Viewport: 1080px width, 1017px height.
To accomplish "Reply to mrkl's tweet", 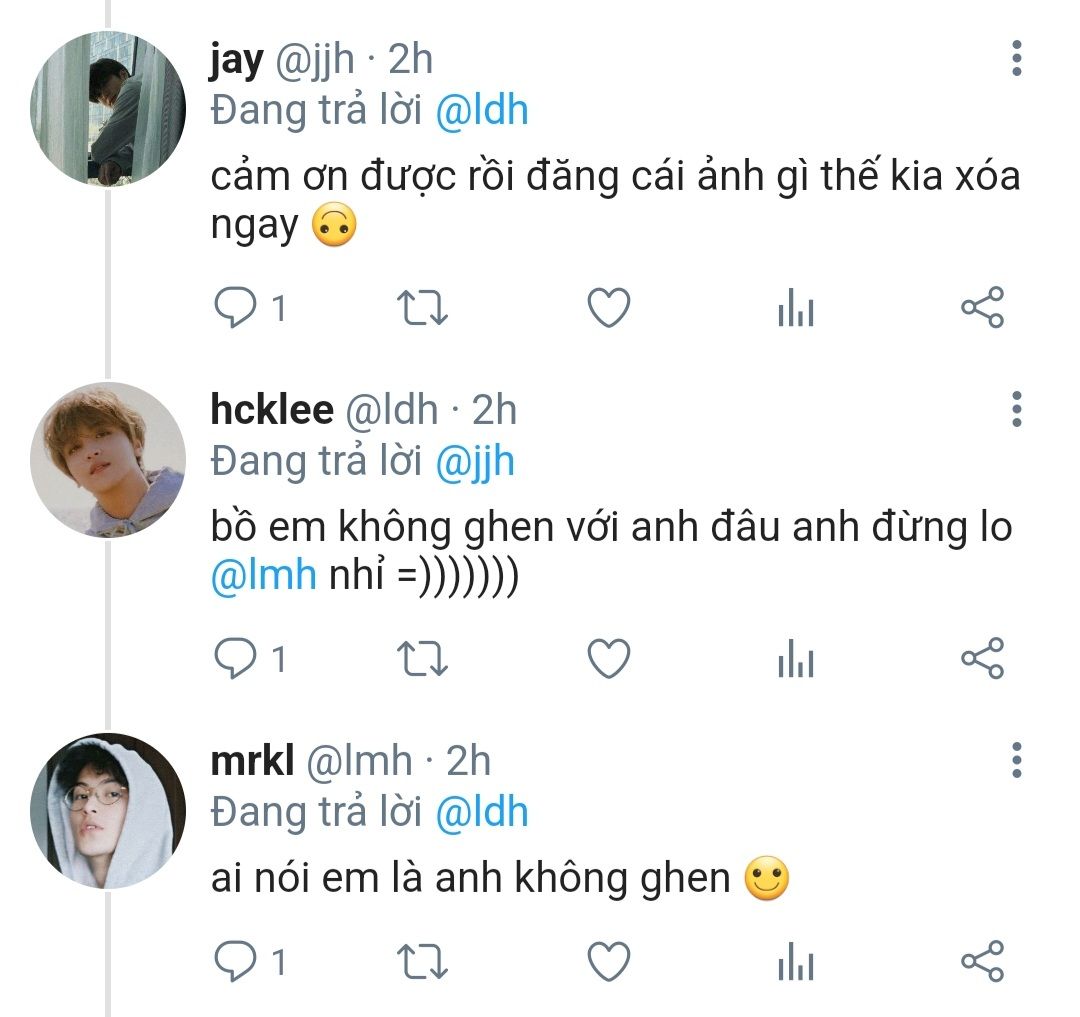I will pos(236,962).
